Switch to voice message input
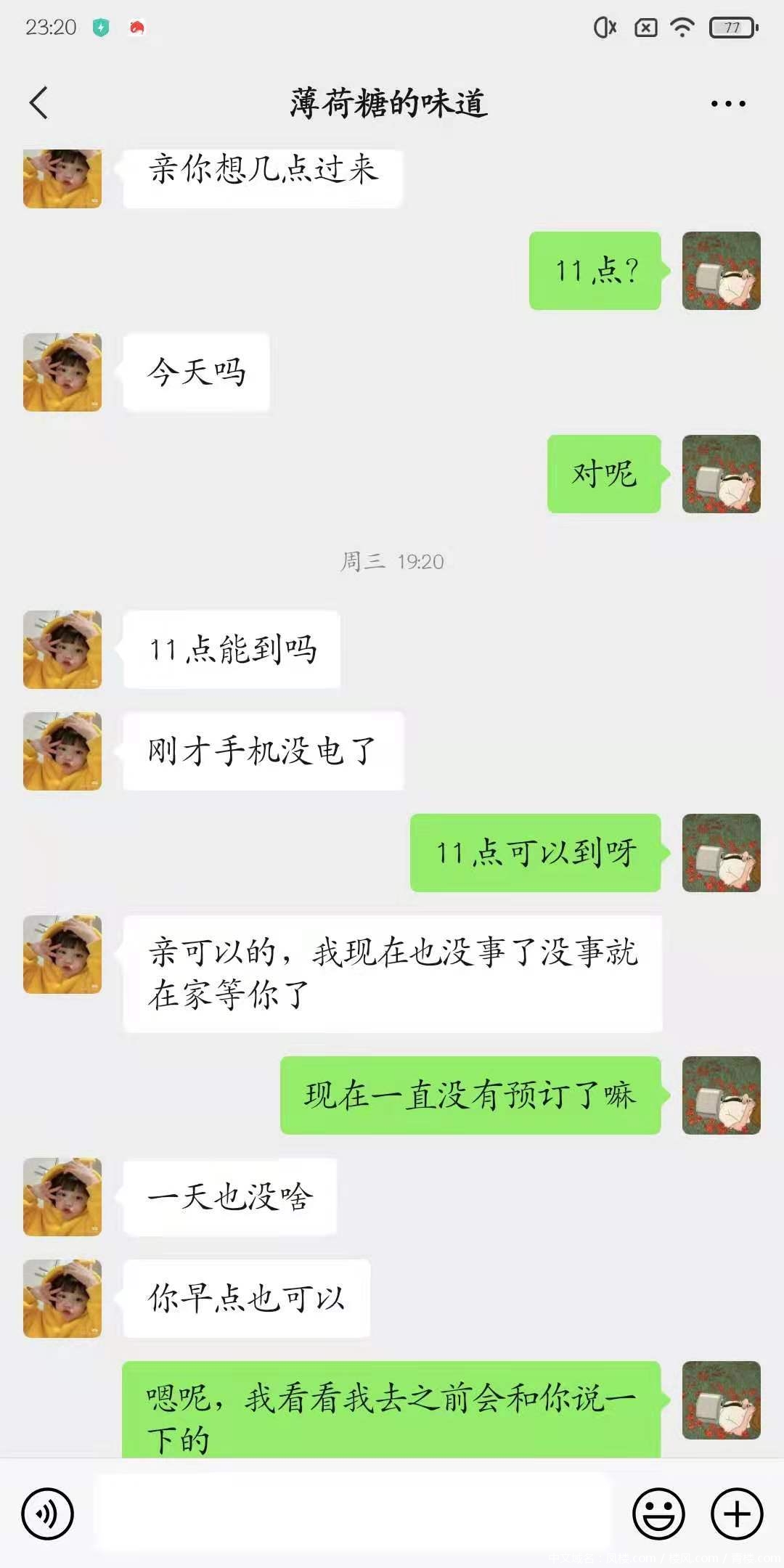This screenshot has height=1568, width=784. click(x=48, y=1514)
